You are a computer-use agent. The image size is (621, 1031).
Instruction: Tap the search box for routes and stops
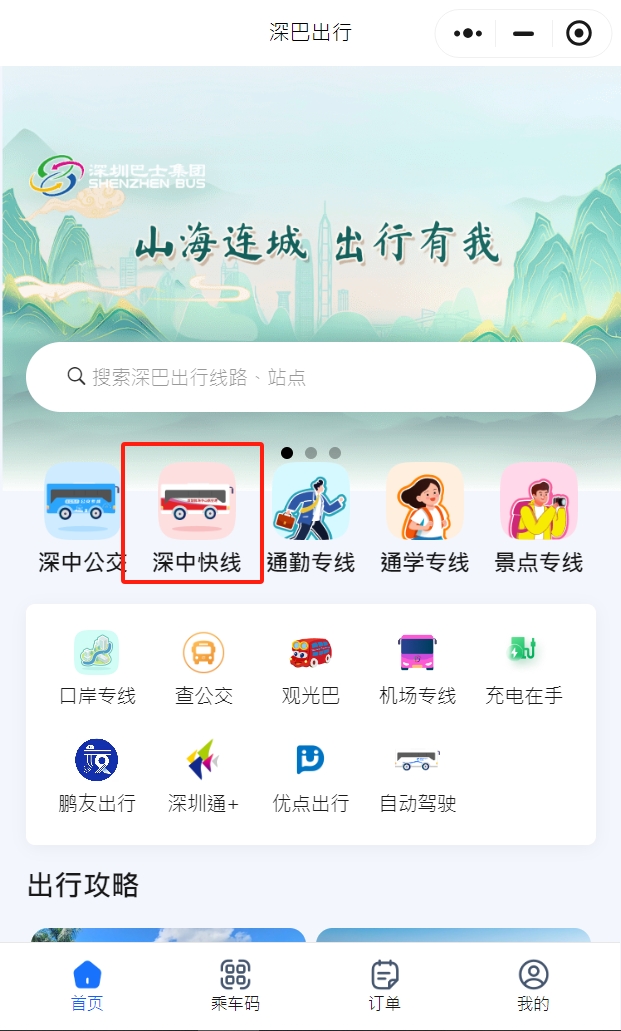tap(310, 377)
